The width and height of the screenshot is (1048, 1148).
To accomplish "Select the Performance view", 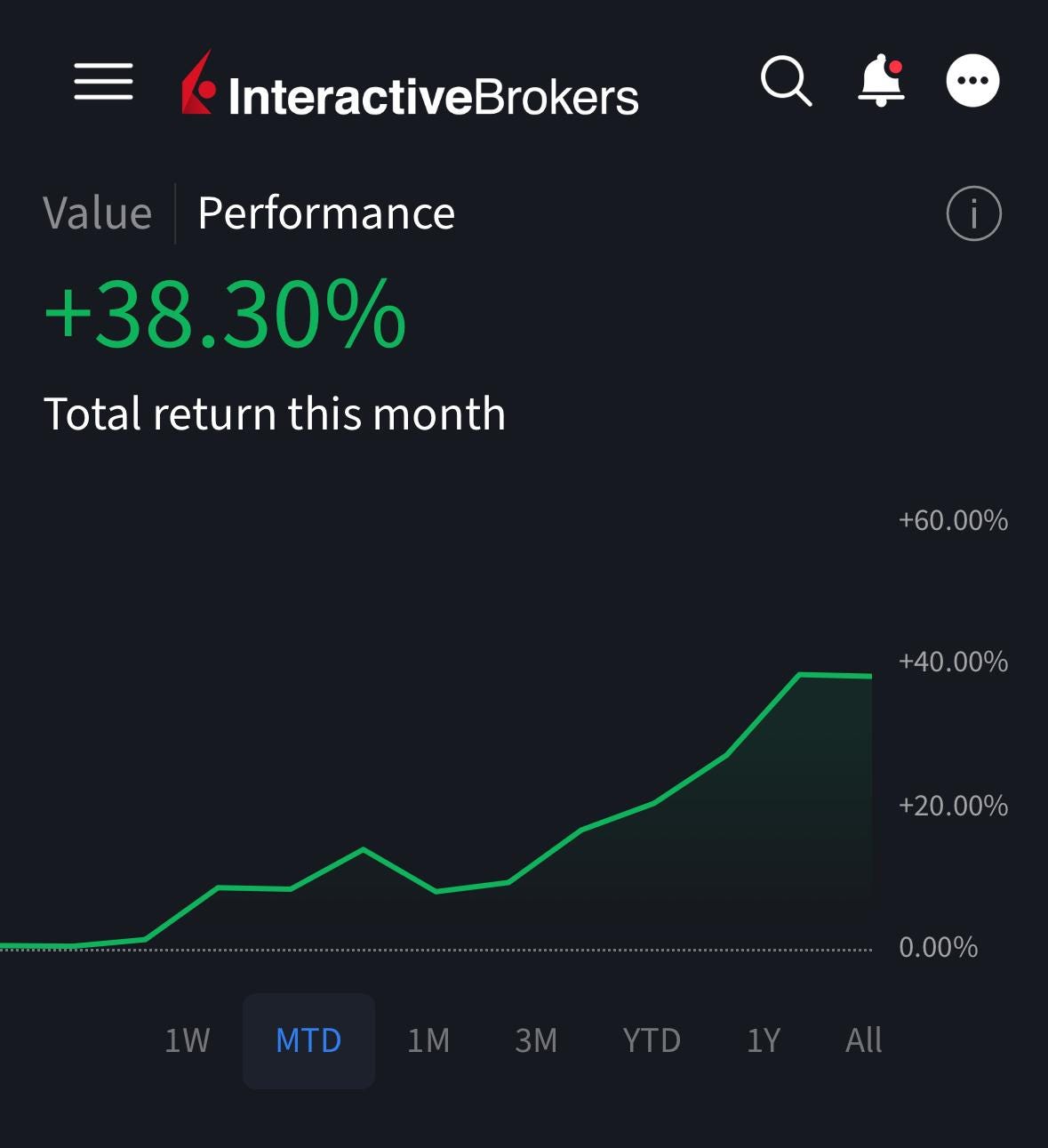I will coord(326,213).
